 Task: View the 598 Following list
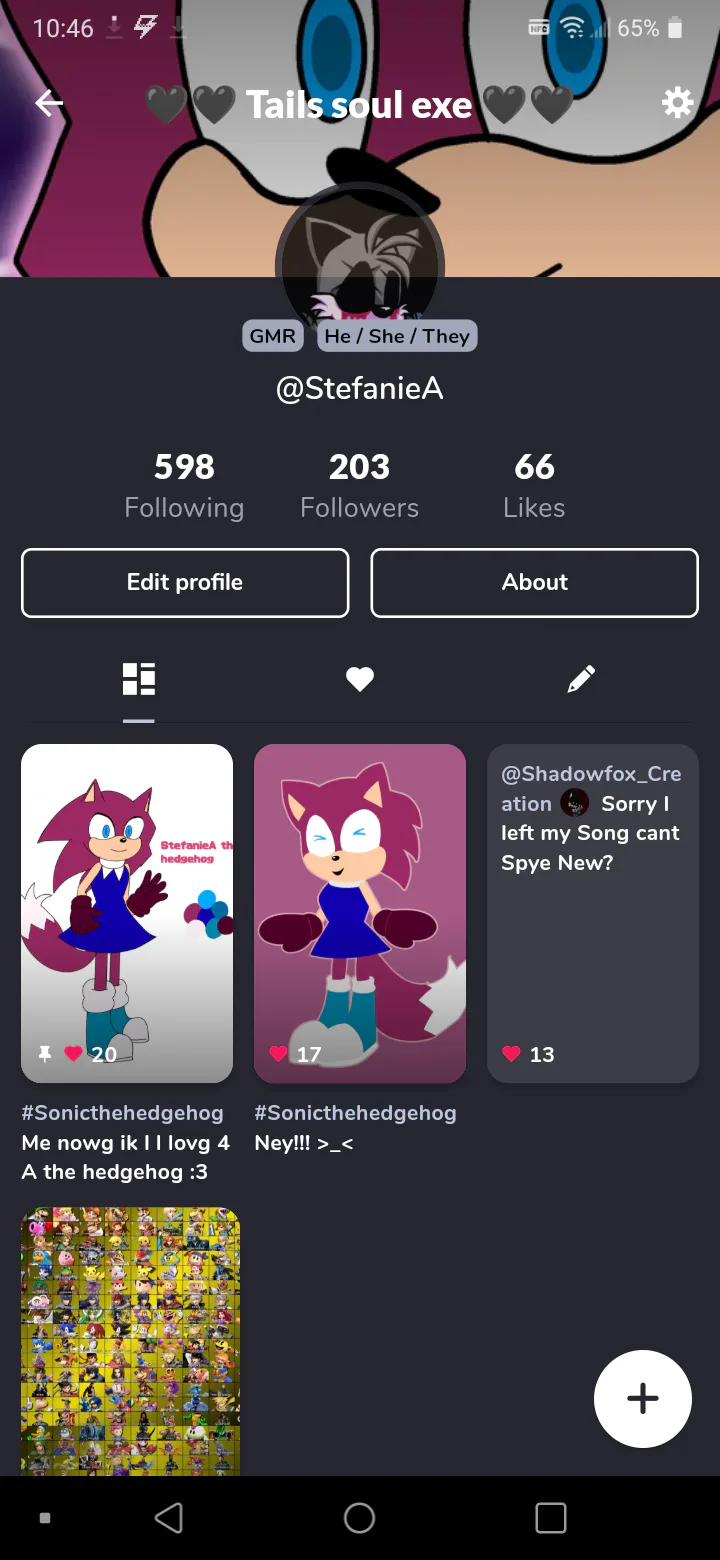coord(184,486)
